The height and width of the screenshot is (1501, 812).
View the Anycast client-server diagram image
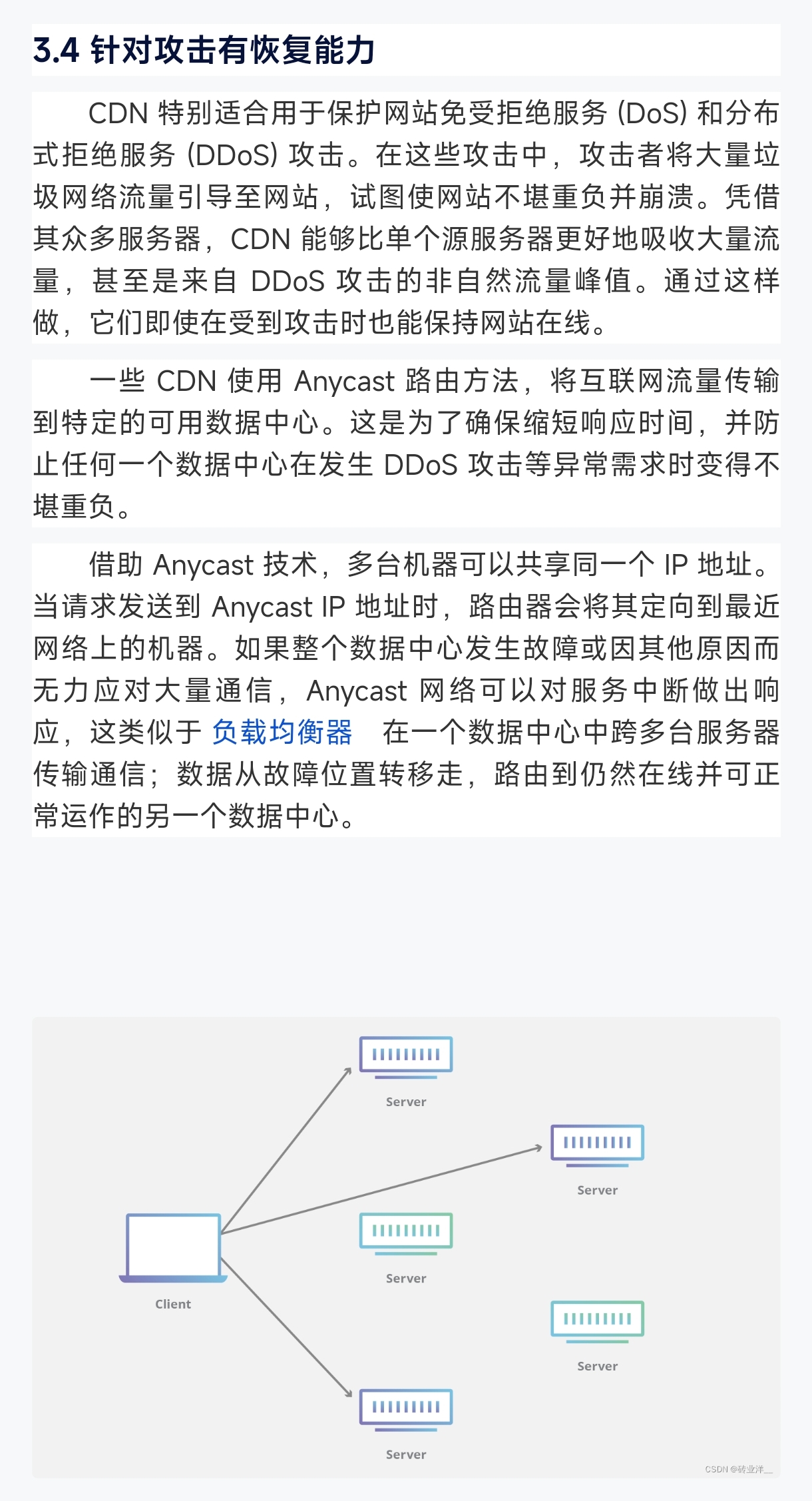406,1247
